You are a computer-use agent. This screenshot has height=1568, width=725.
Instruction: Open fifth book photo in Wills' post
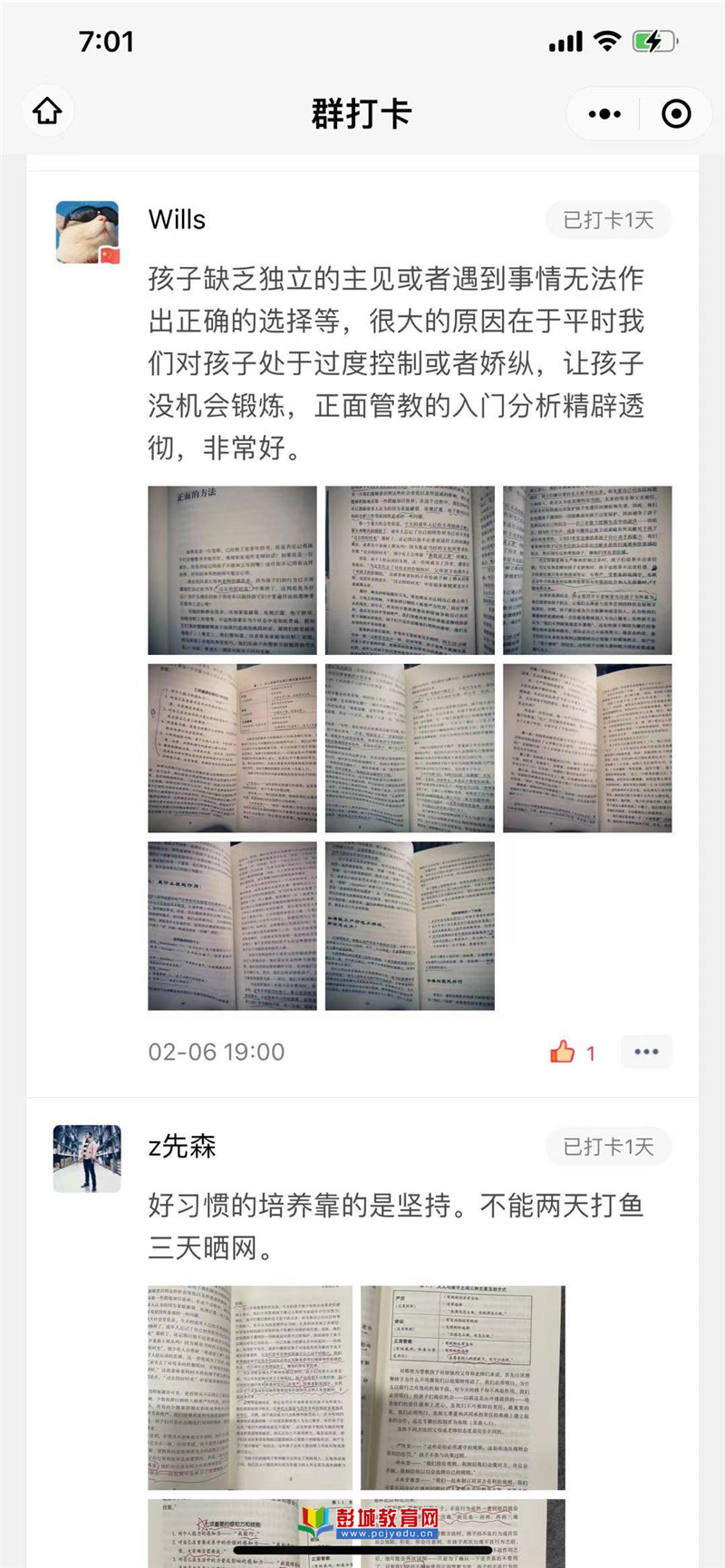tap(410, 747)
